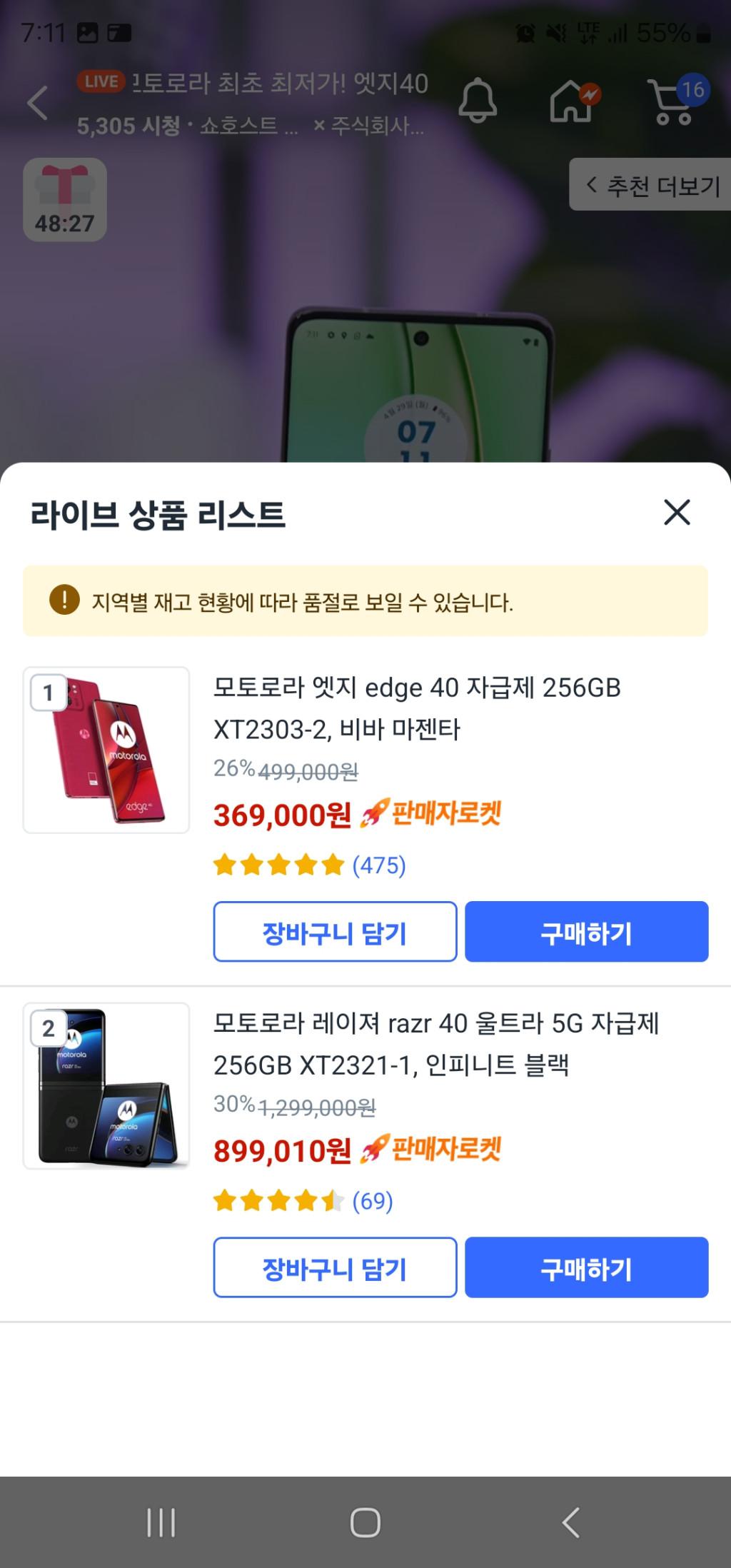This screenshot has width=731, height=1568.
Task: Add the razr 40 Ultra to cart
Action: click(335, 1267)
